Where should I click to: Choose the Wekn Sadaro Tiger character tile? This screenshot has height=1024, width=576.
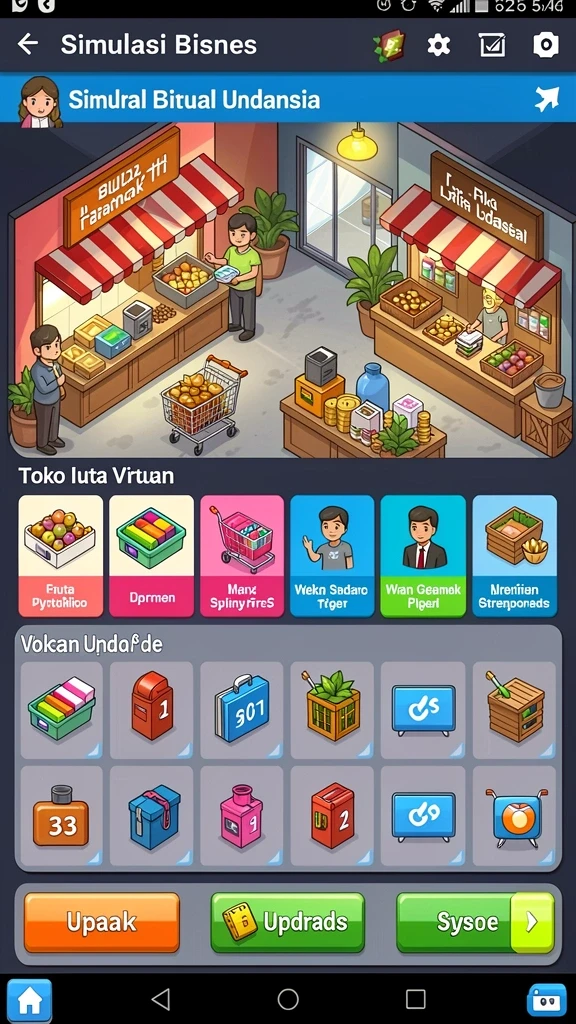332,556
